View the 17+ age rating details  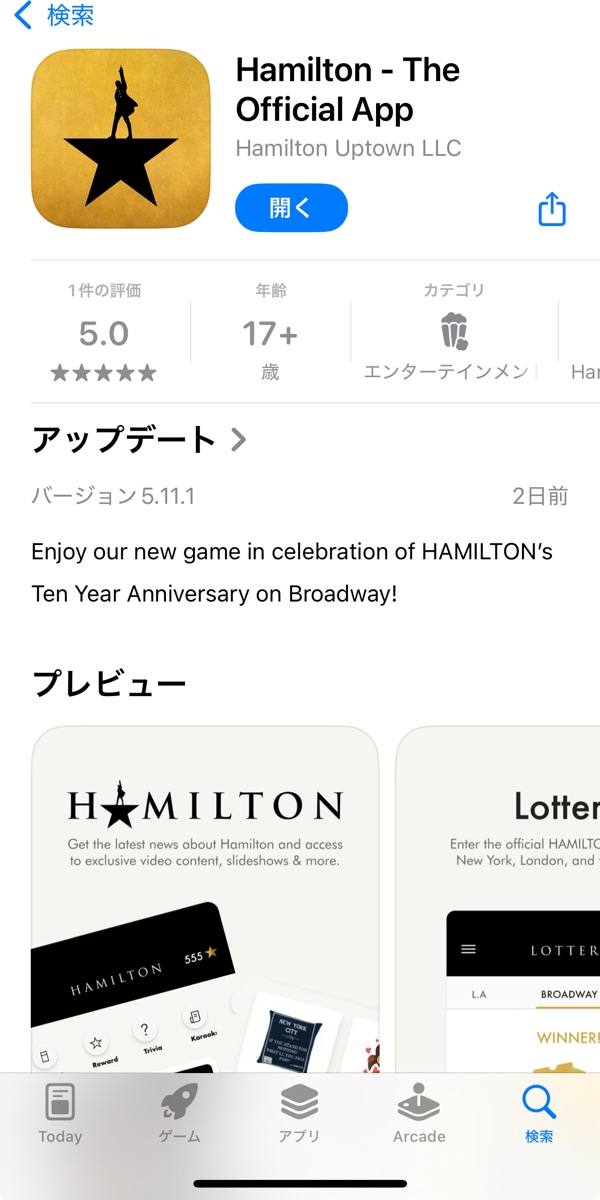point(270,333)
